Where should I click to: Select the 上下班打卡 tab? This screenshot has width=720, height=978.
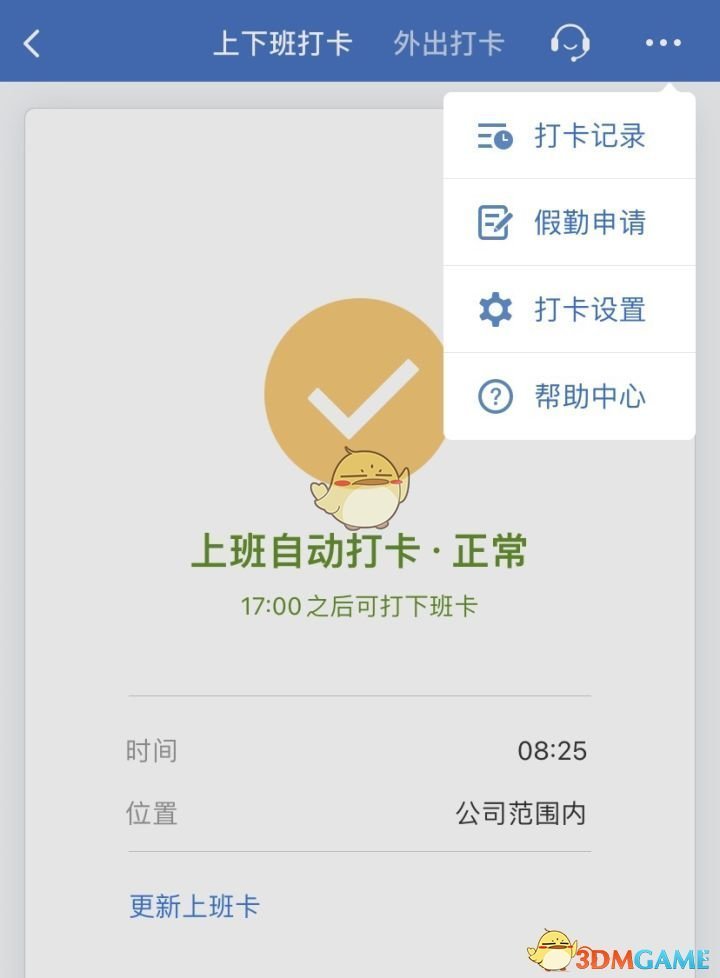click(x=282, y=43)
